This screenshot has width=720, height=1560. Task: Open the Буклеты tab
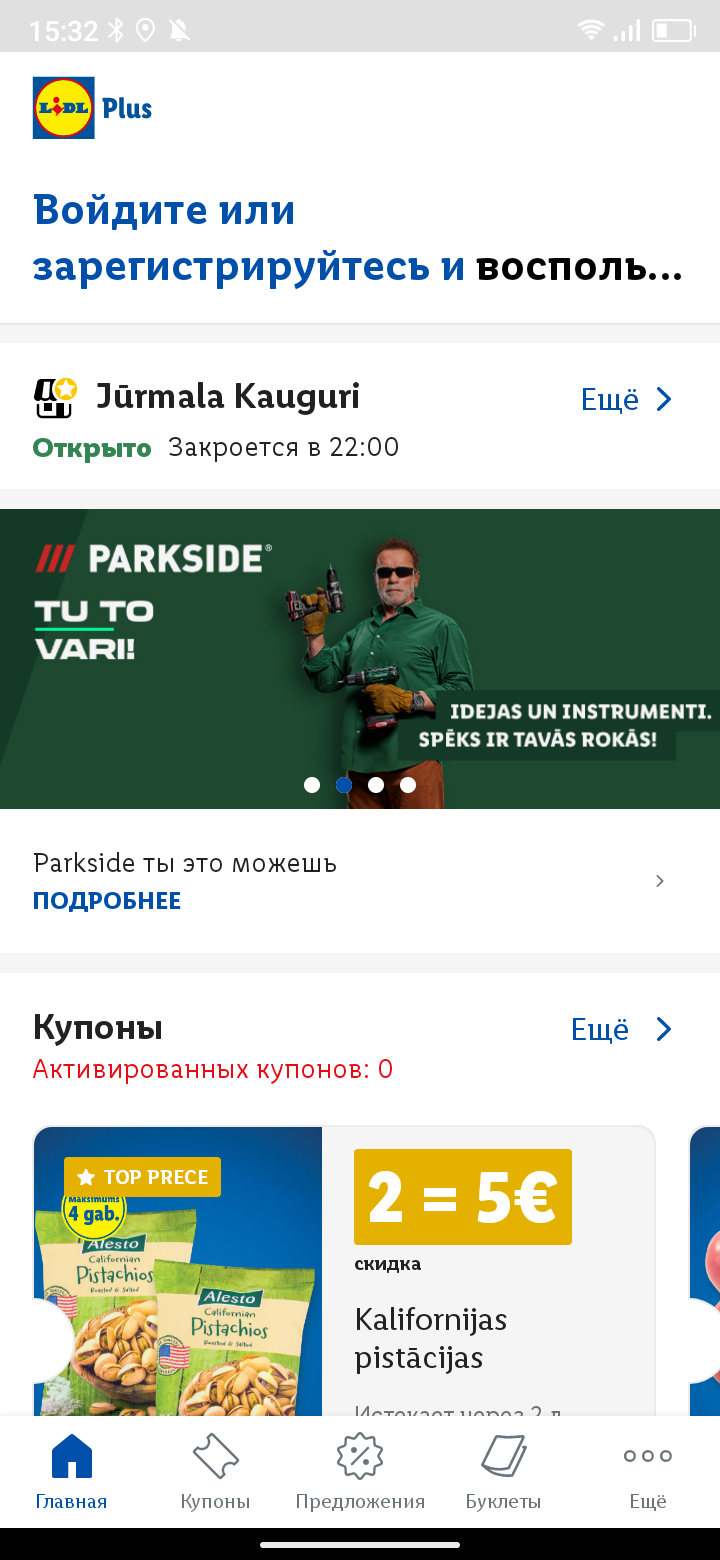[x=503, y=1472]
